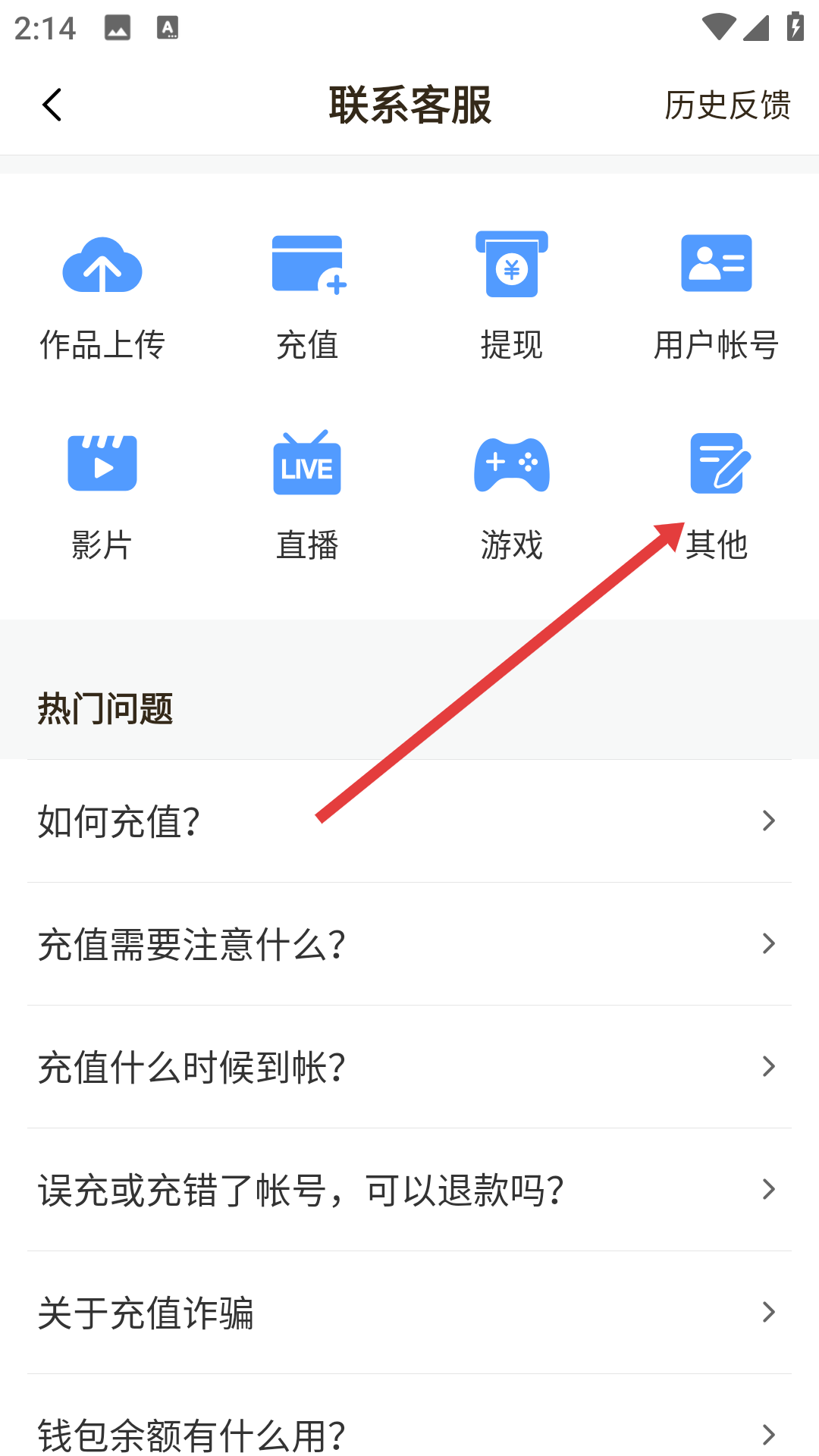Screen dimensions: 819x1456
Task: Expand the 充值什么时候到帐 question chevron
Action: click(768, 1067)
